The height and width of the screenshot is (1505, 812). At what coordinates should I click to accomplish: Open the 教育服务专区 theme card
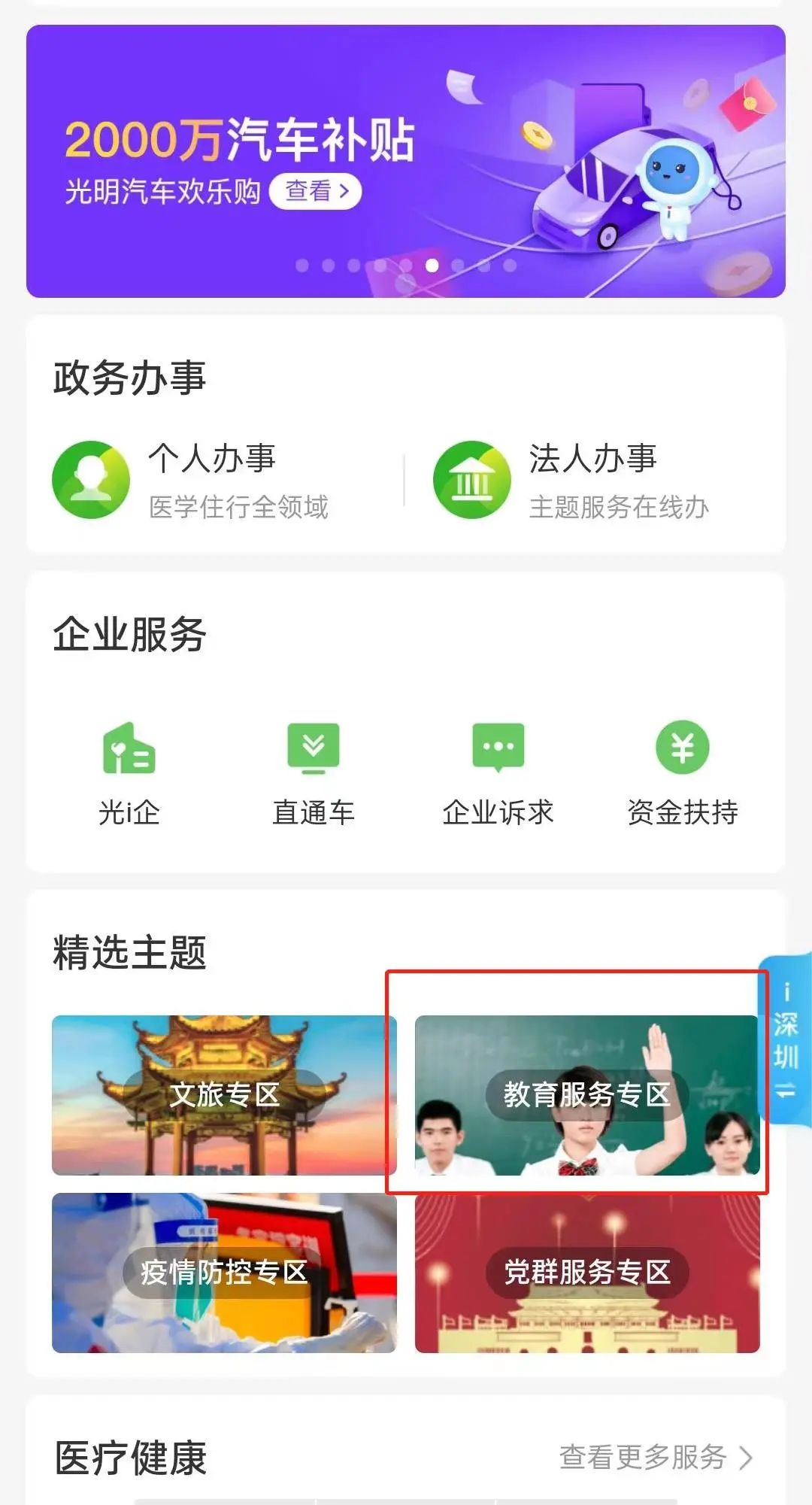point(586,1095)
